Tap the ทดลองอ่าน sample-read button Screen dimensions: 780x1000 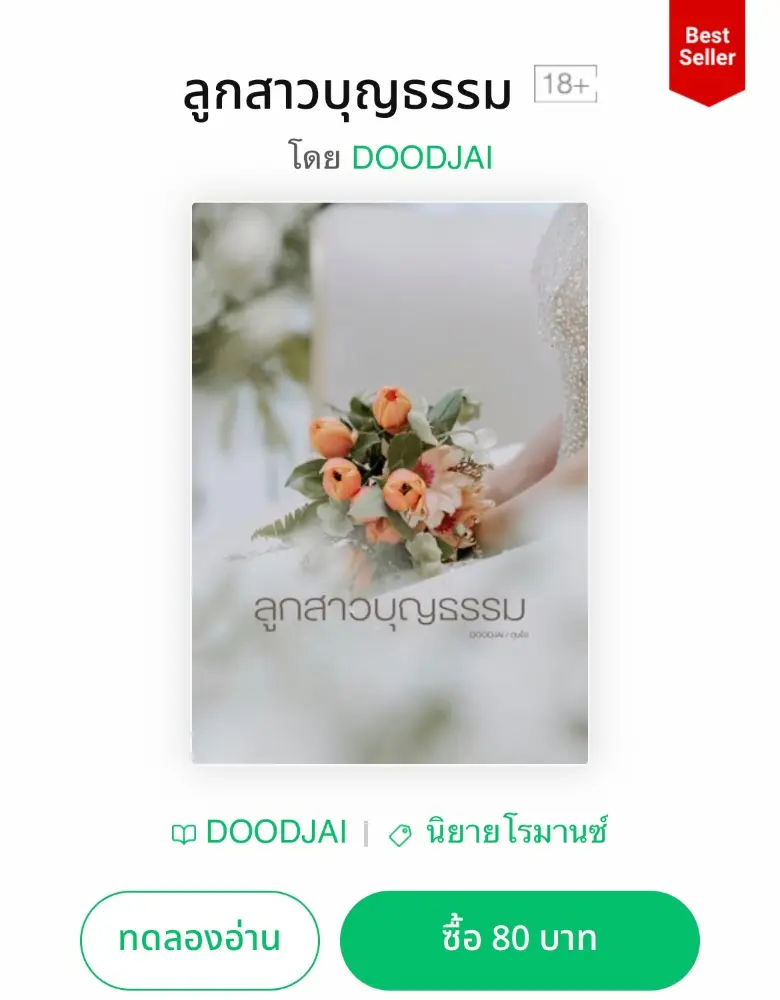[199, 940]
